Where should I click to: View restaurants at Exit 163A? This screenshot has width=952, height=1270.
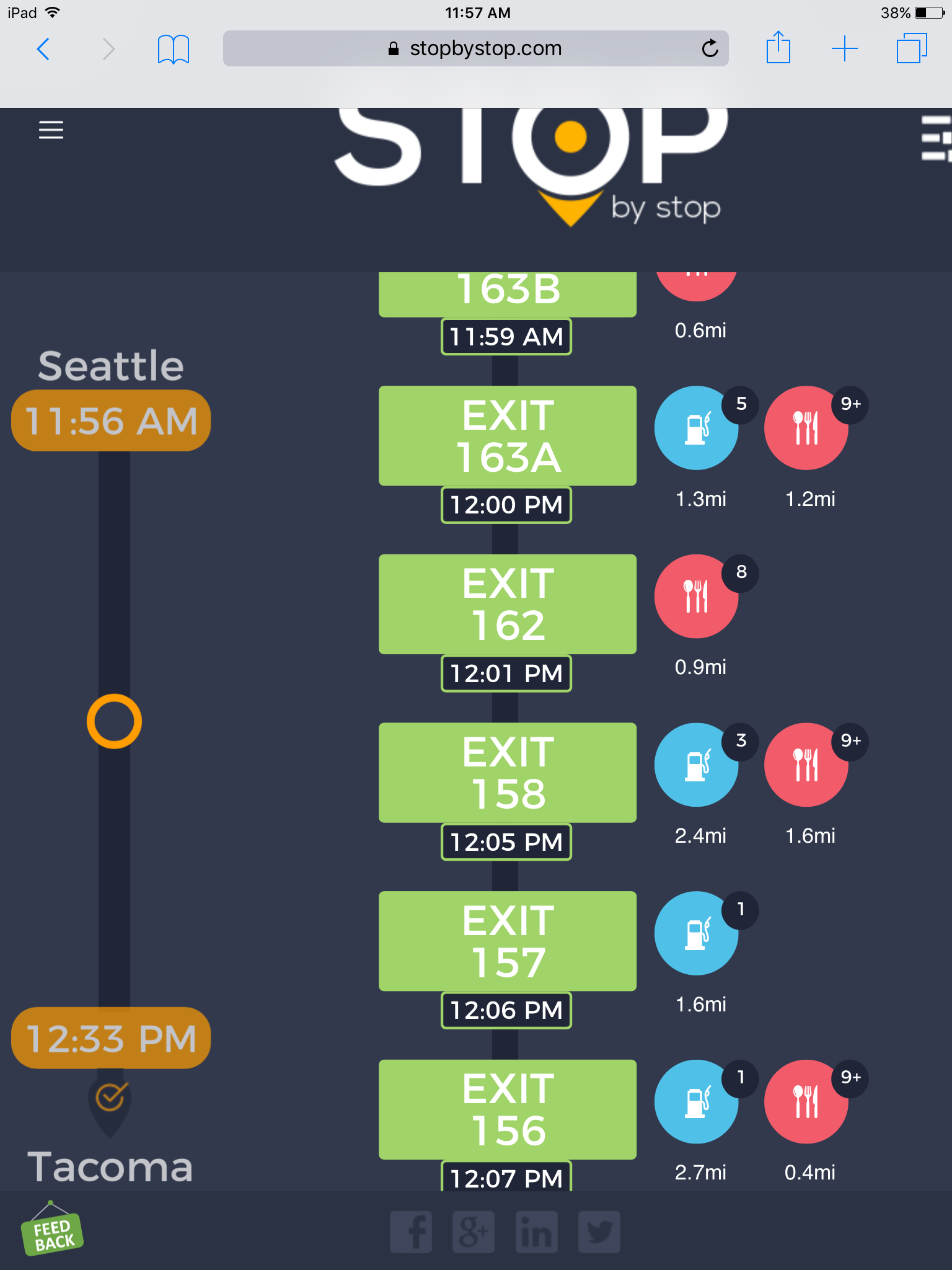point(806,429)
